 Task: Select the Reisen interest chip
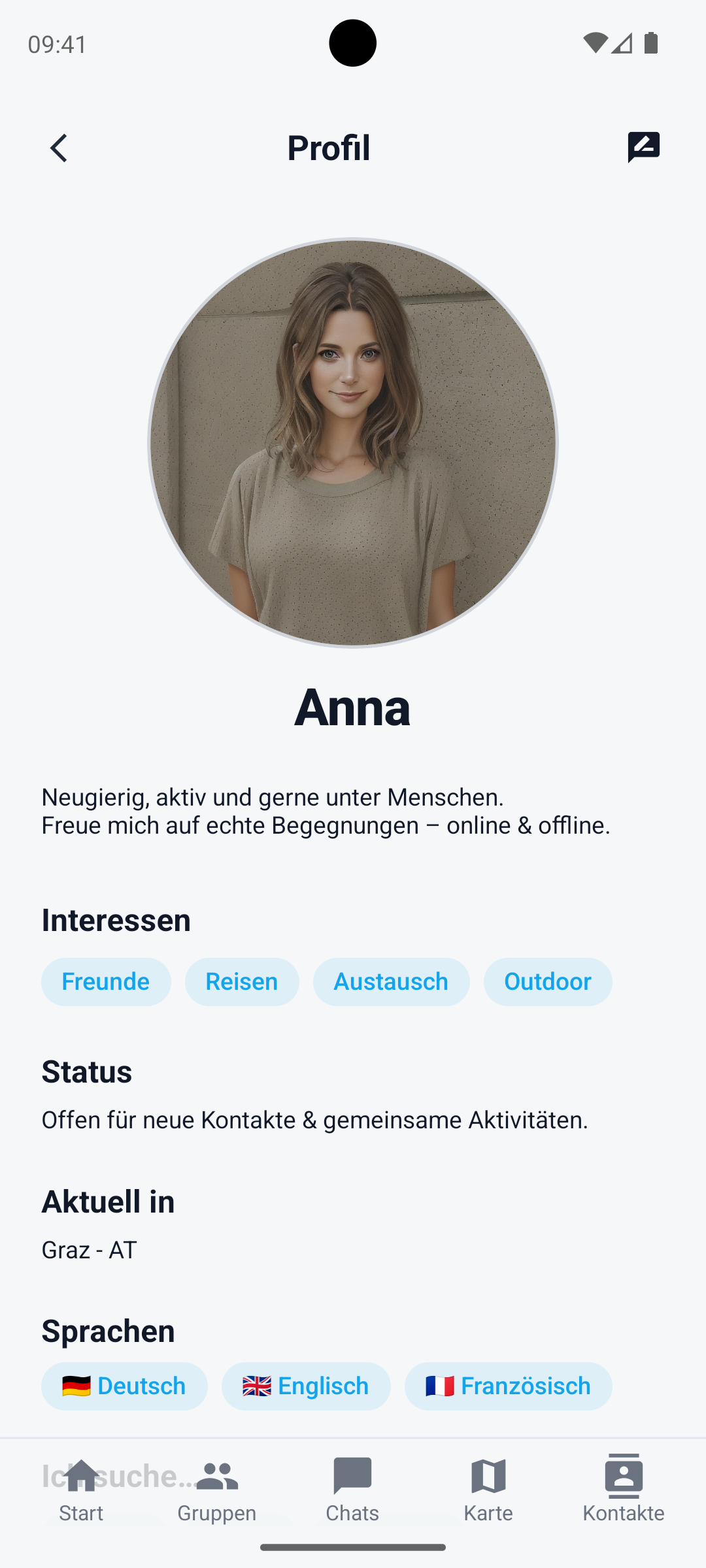click(241, 981)
